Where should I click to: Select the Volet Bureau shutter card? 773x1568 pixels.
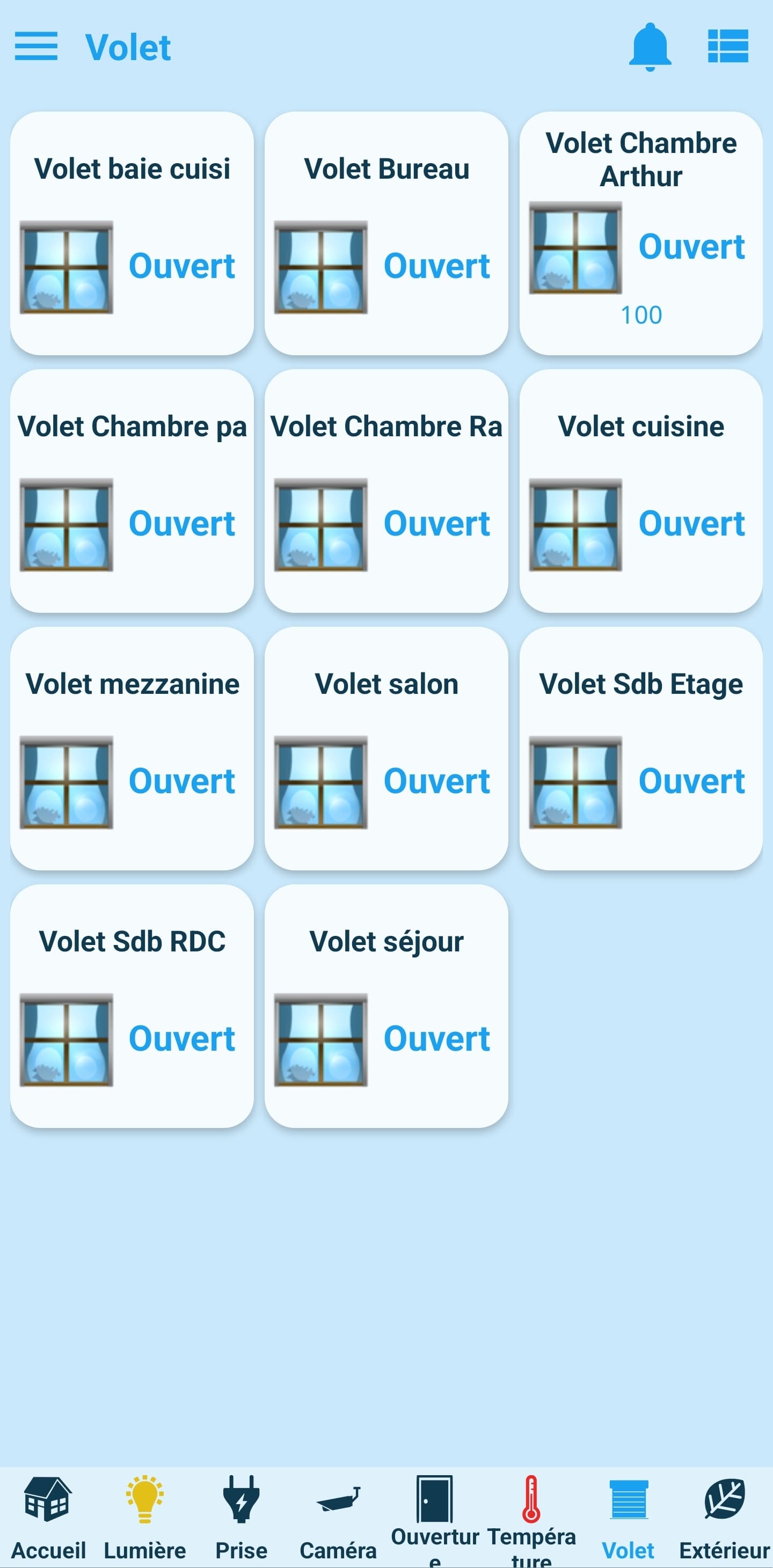(386, 233)
